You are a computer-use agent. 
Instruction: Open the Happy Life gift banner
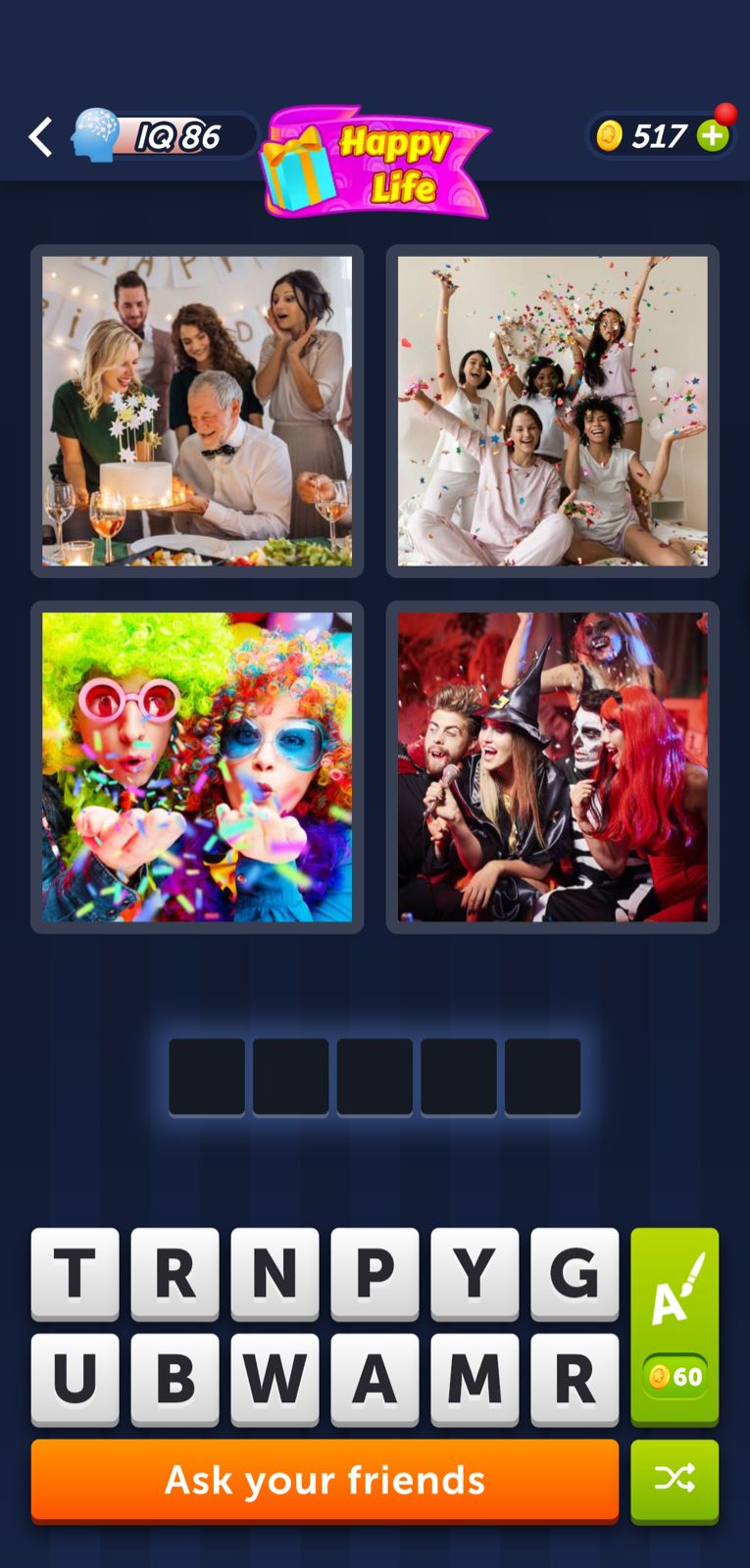click(376, 163)
